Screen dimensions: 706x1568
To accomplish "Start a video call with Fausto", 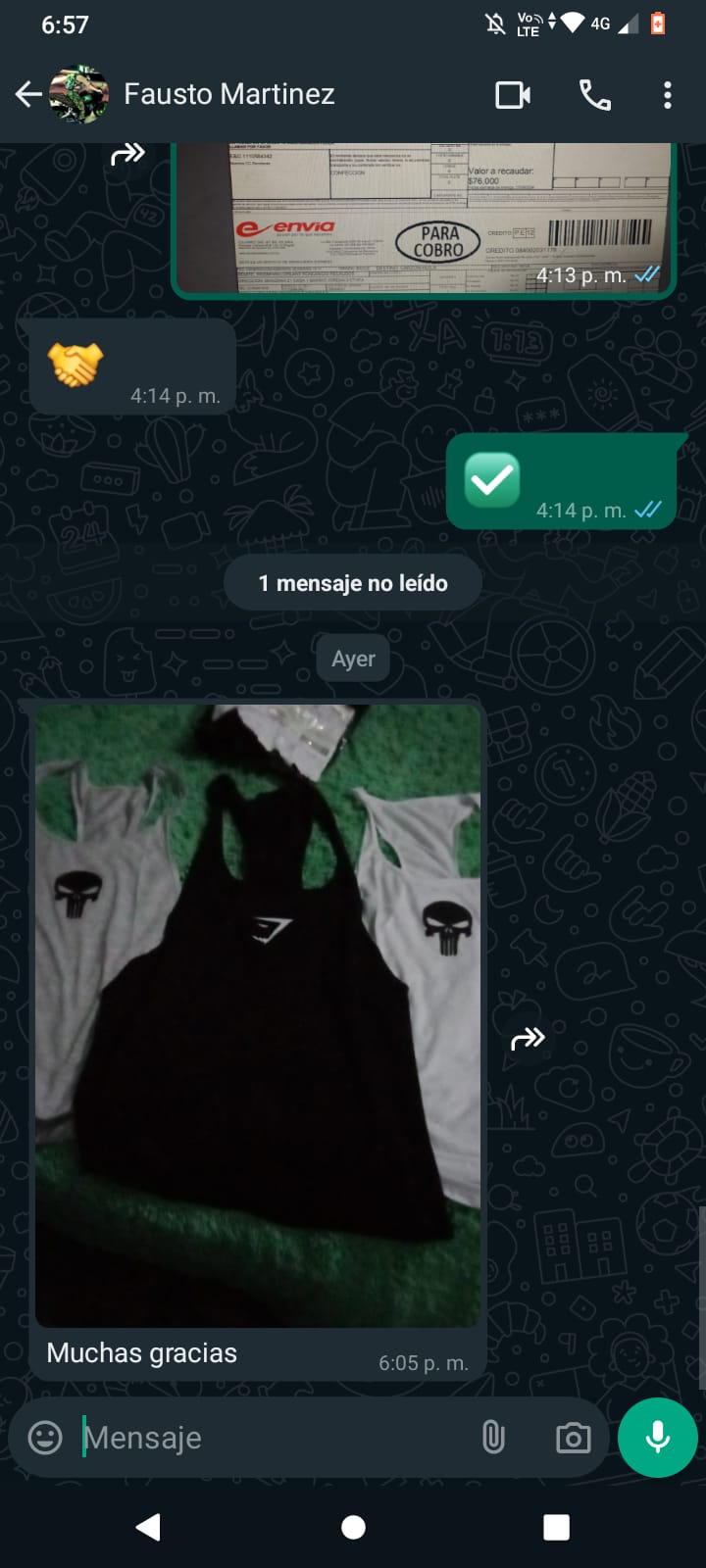I will click(513, 95).
